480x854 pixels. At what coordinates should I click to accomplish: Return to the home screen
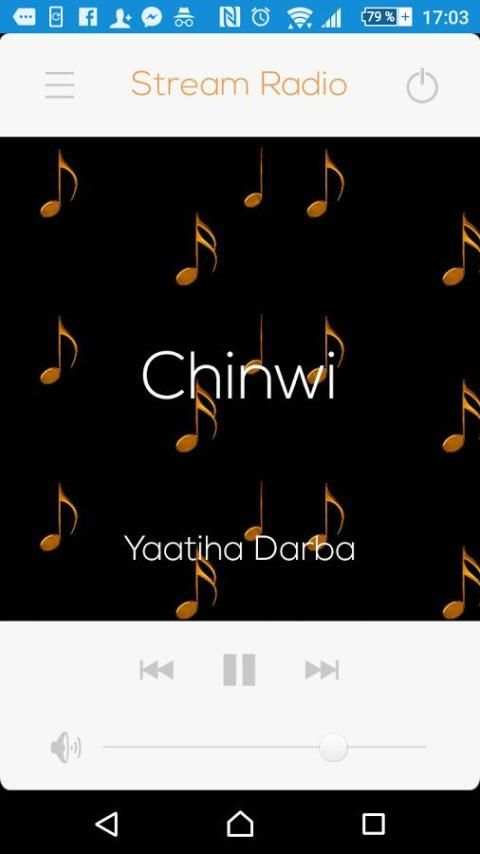(240, 824)
